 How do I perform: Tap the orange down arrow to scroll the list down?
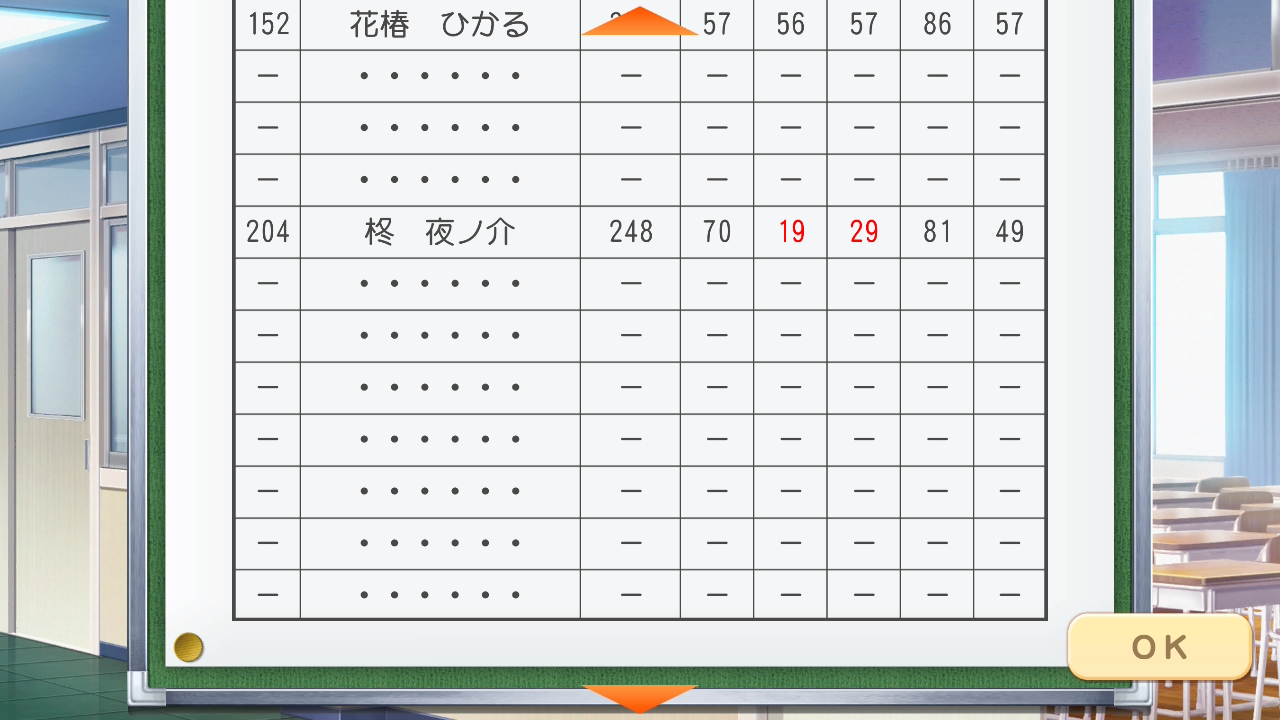639,697
